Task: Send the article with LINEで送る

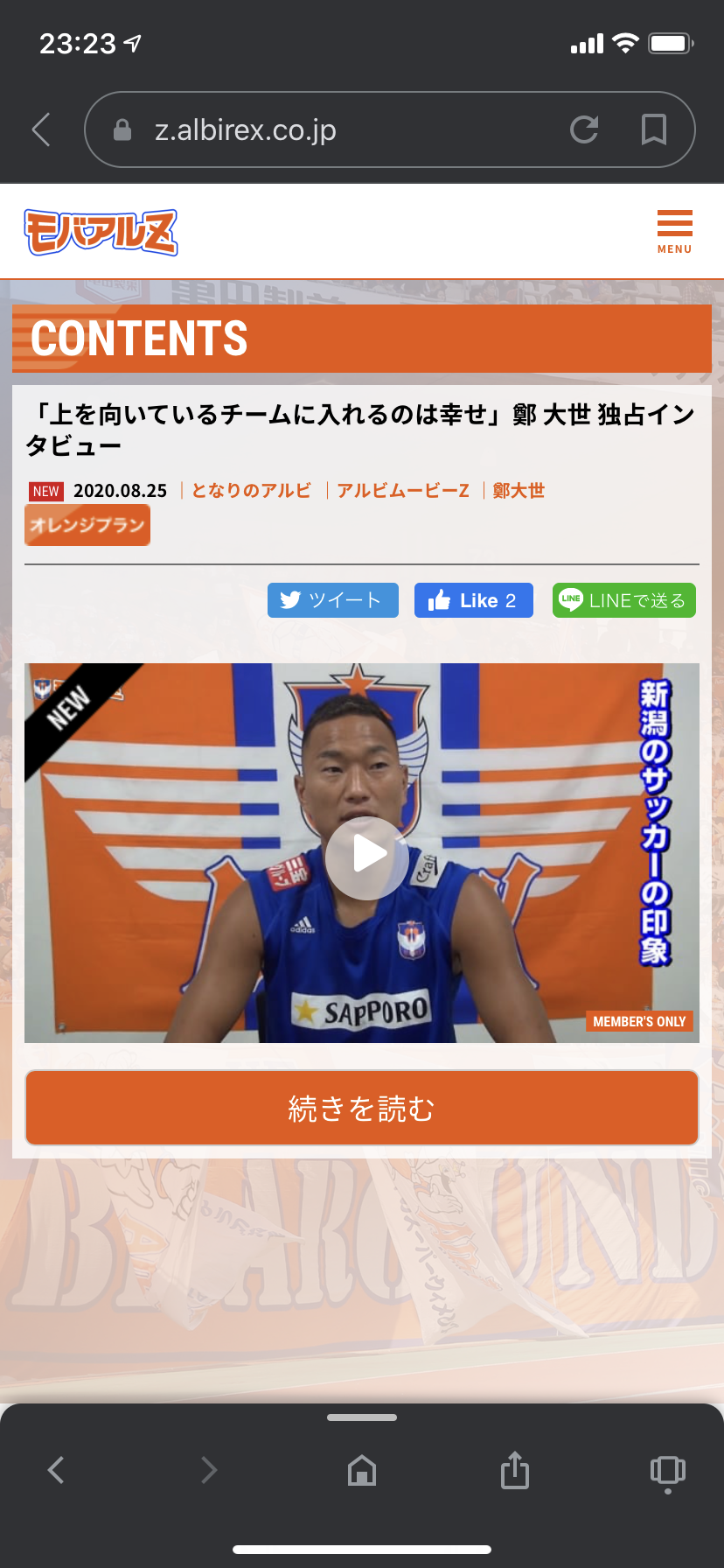Action: tap(624, 600)
